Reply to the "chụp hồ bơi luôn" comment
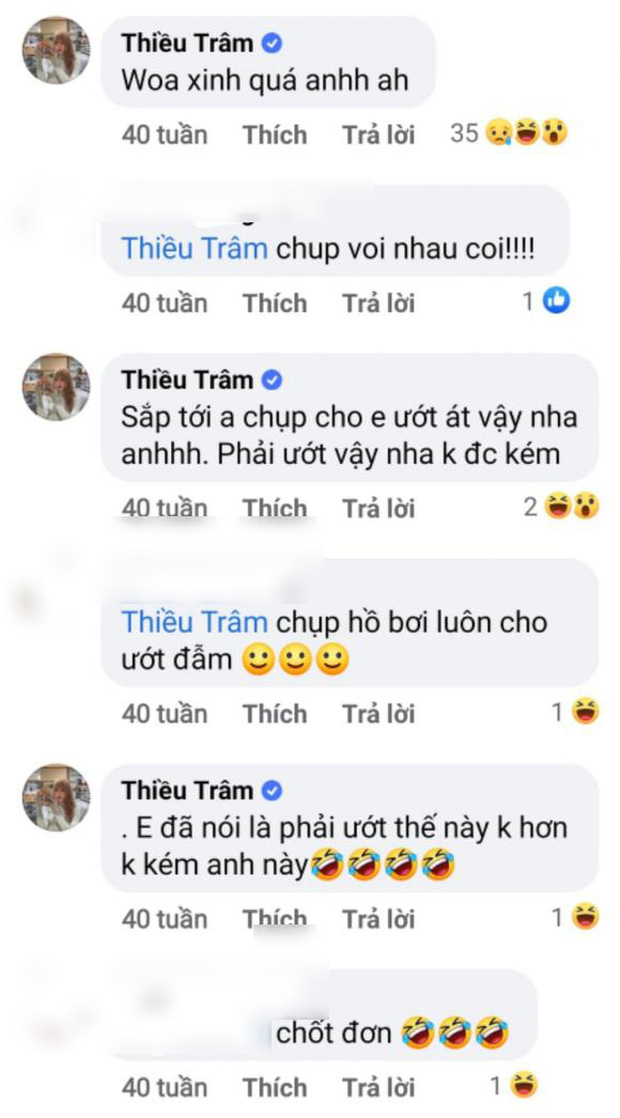The height and width of the screenshot is (1118, 620). point(378,713)
